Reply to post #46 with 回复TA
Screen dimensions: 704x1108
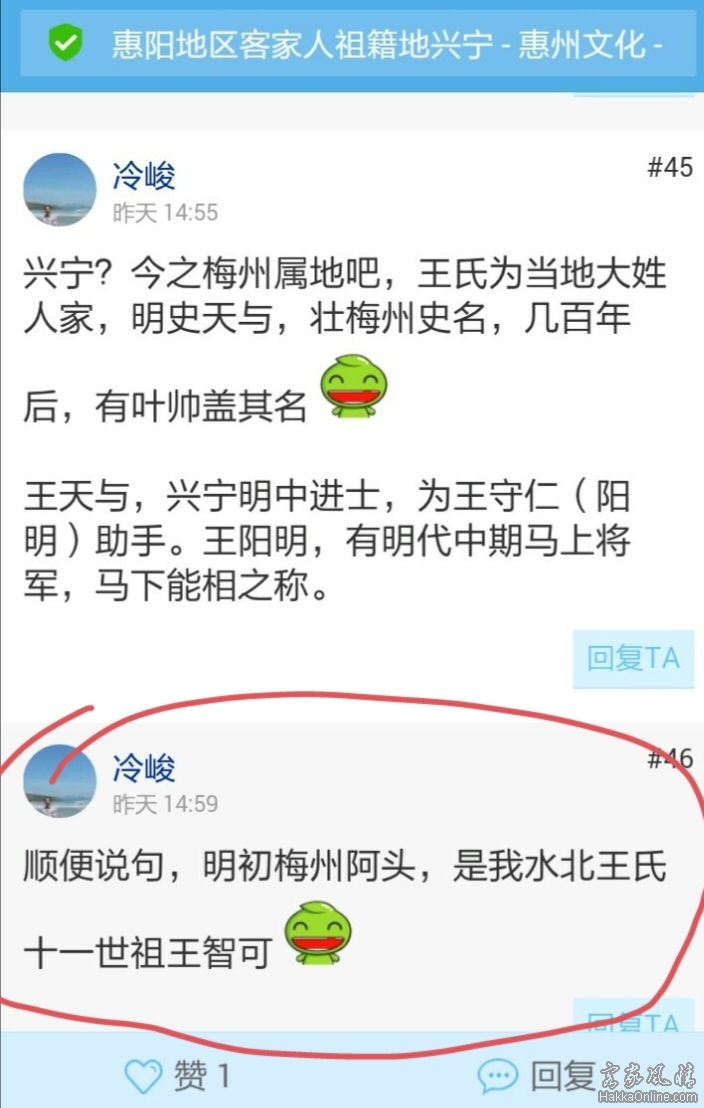(x=633, y=1018)
